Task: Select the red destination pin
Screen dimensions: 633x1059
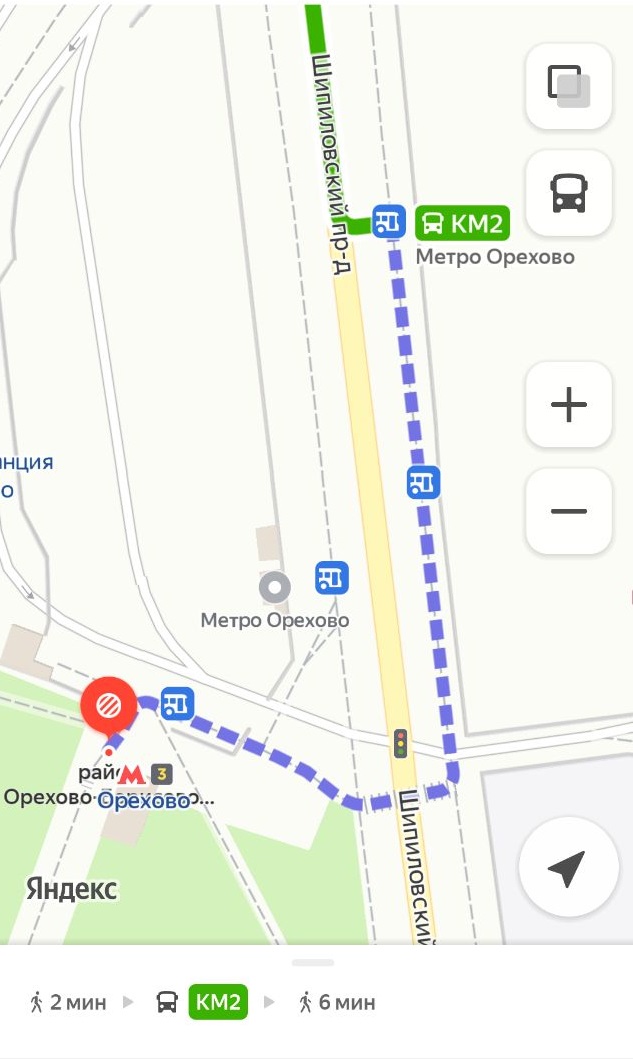Action: 109,706
